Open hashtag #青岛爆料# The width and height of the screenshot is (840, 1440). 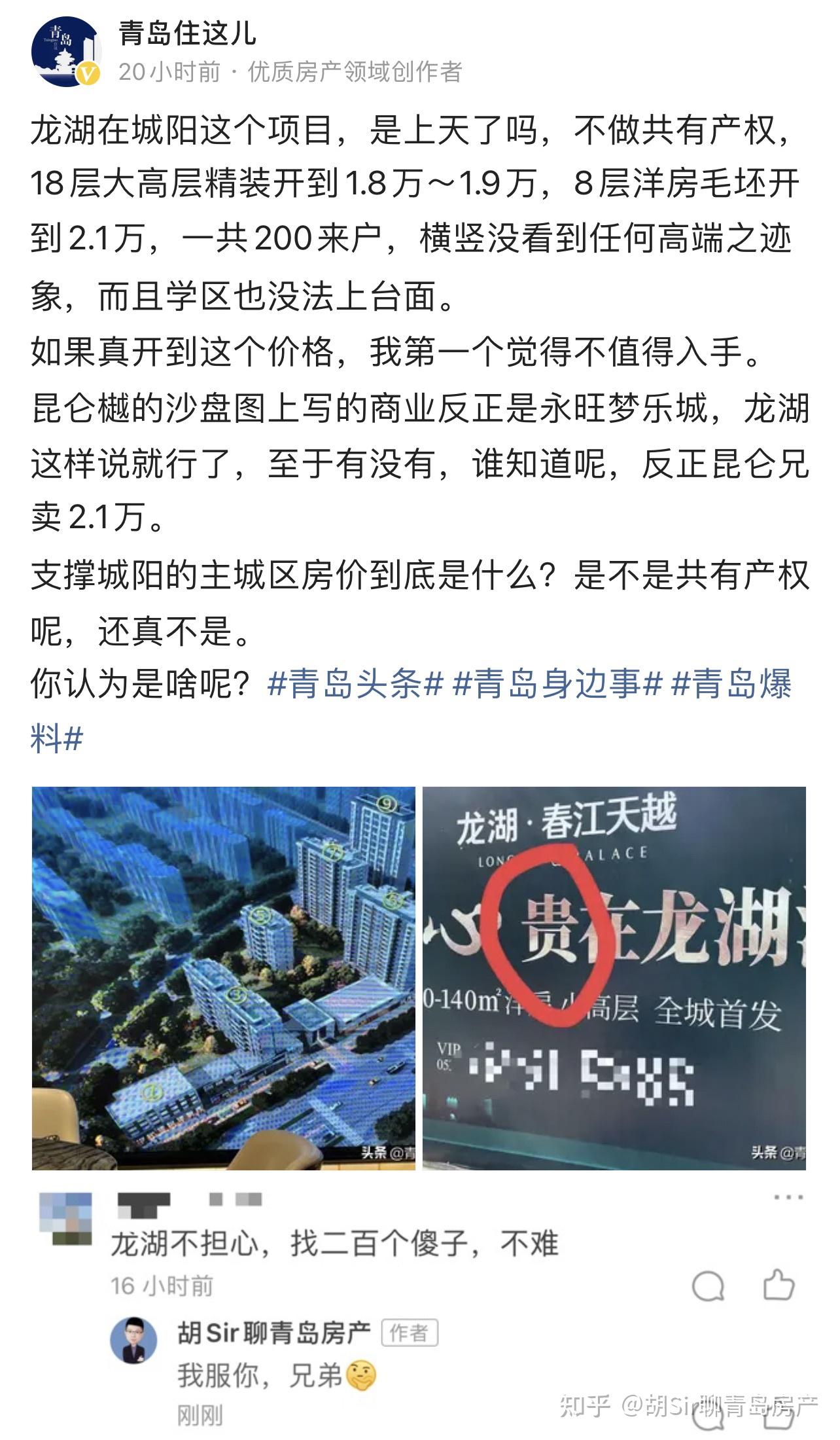pyautogui.click(x=731, y=684)
